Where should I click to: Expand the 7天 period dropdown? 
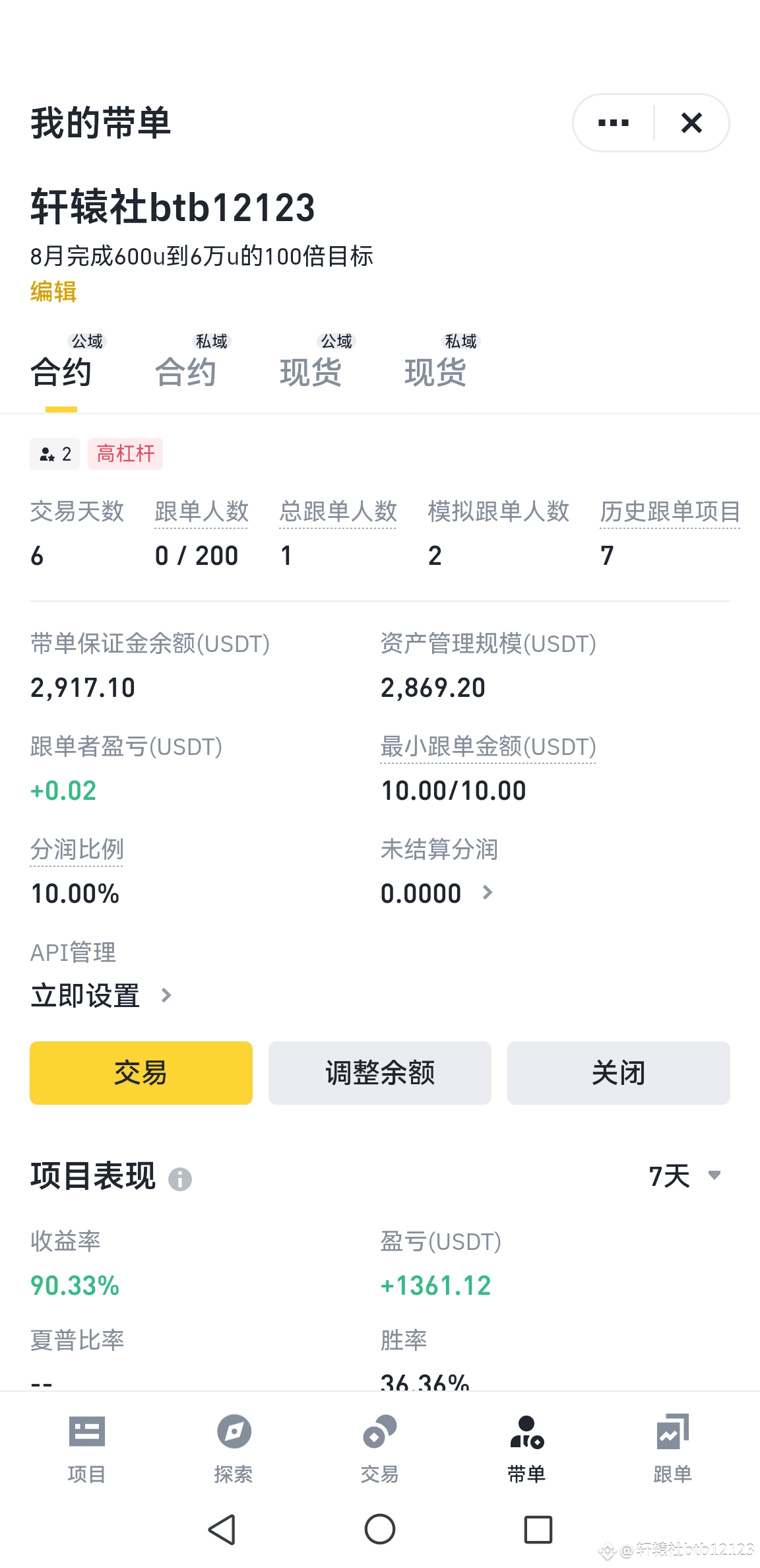(x=685, y=1176)
